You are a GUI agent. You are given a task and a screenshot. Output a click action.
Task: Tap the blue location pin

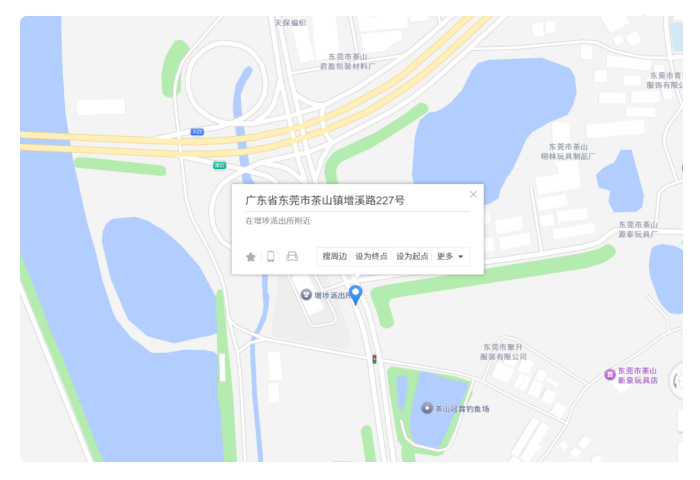pos(355,294)
